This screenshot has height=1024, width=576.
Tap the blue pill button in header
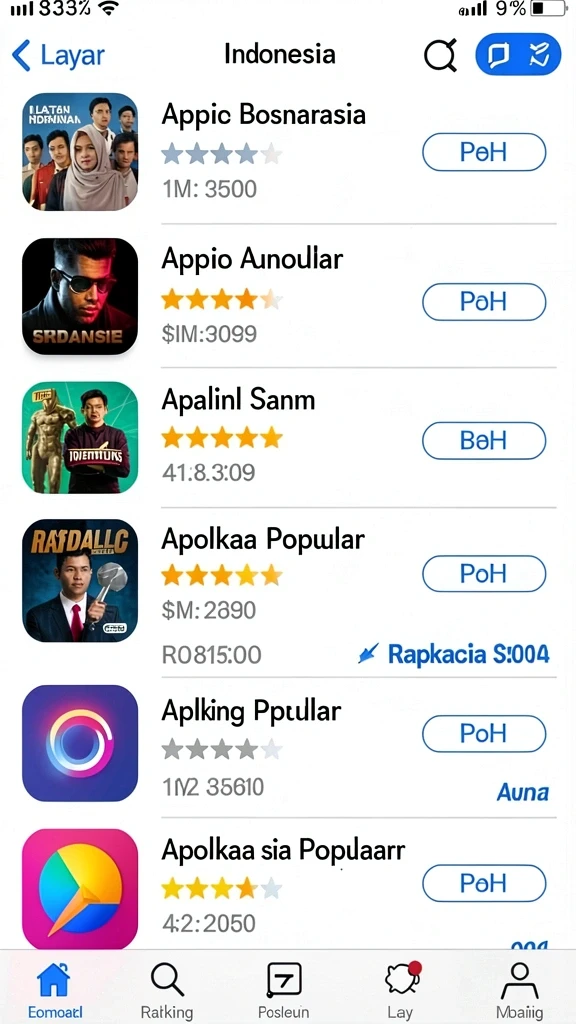coord(519,54)
